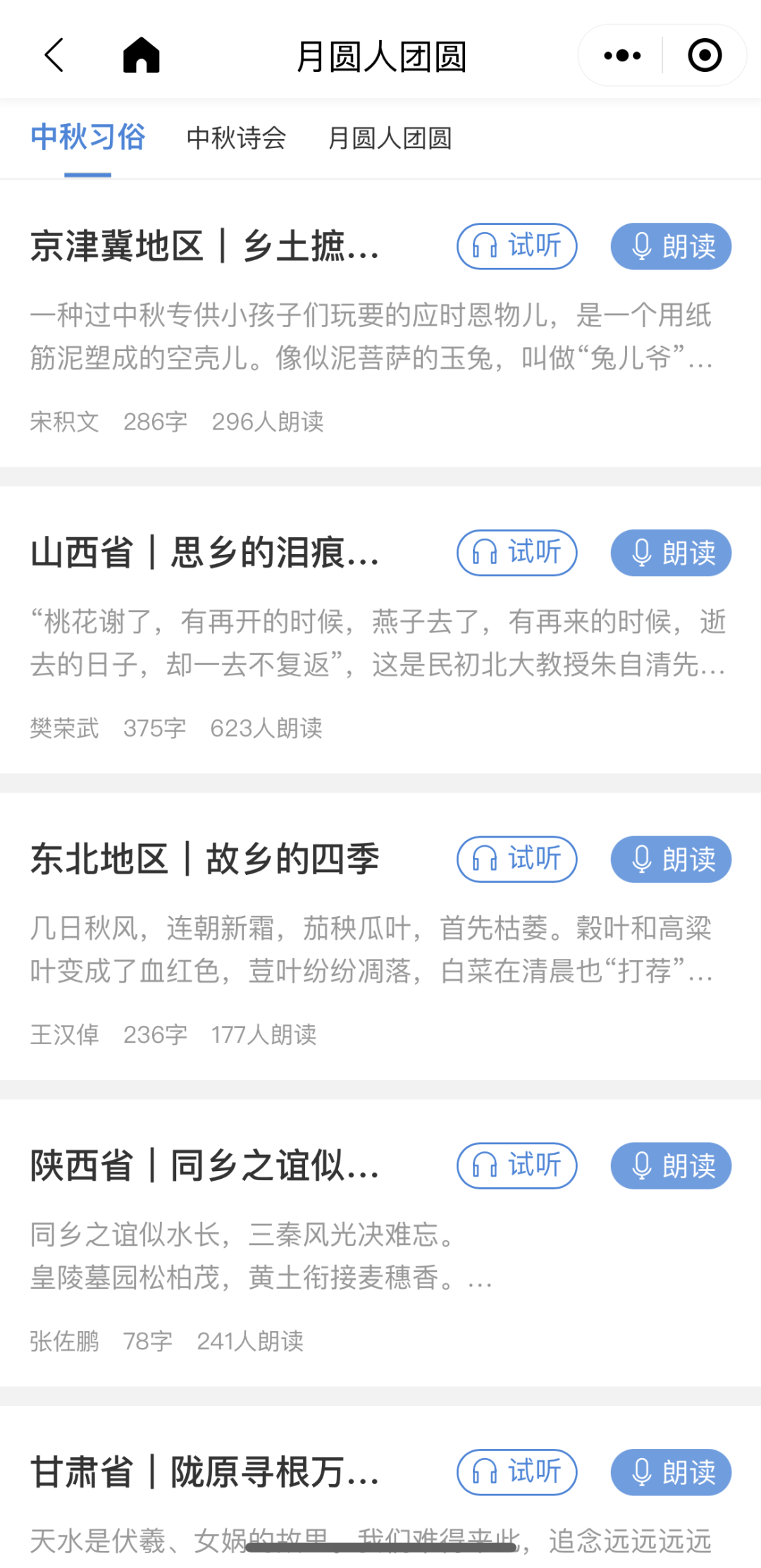Image resolution: width=761 pixels, height=1568 pixels.
Task: Preview audio of 陕西省 同乡之谊 poem
Action: pos(517,1165)
